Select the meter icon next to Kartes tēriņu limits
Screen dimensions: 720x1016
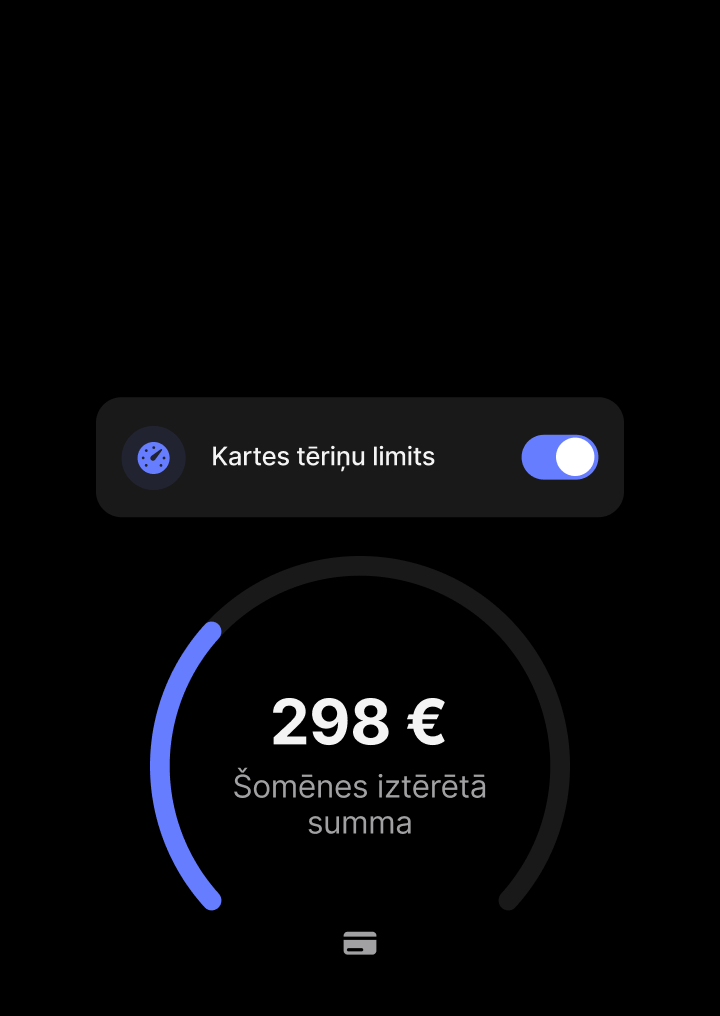point(153,457)
